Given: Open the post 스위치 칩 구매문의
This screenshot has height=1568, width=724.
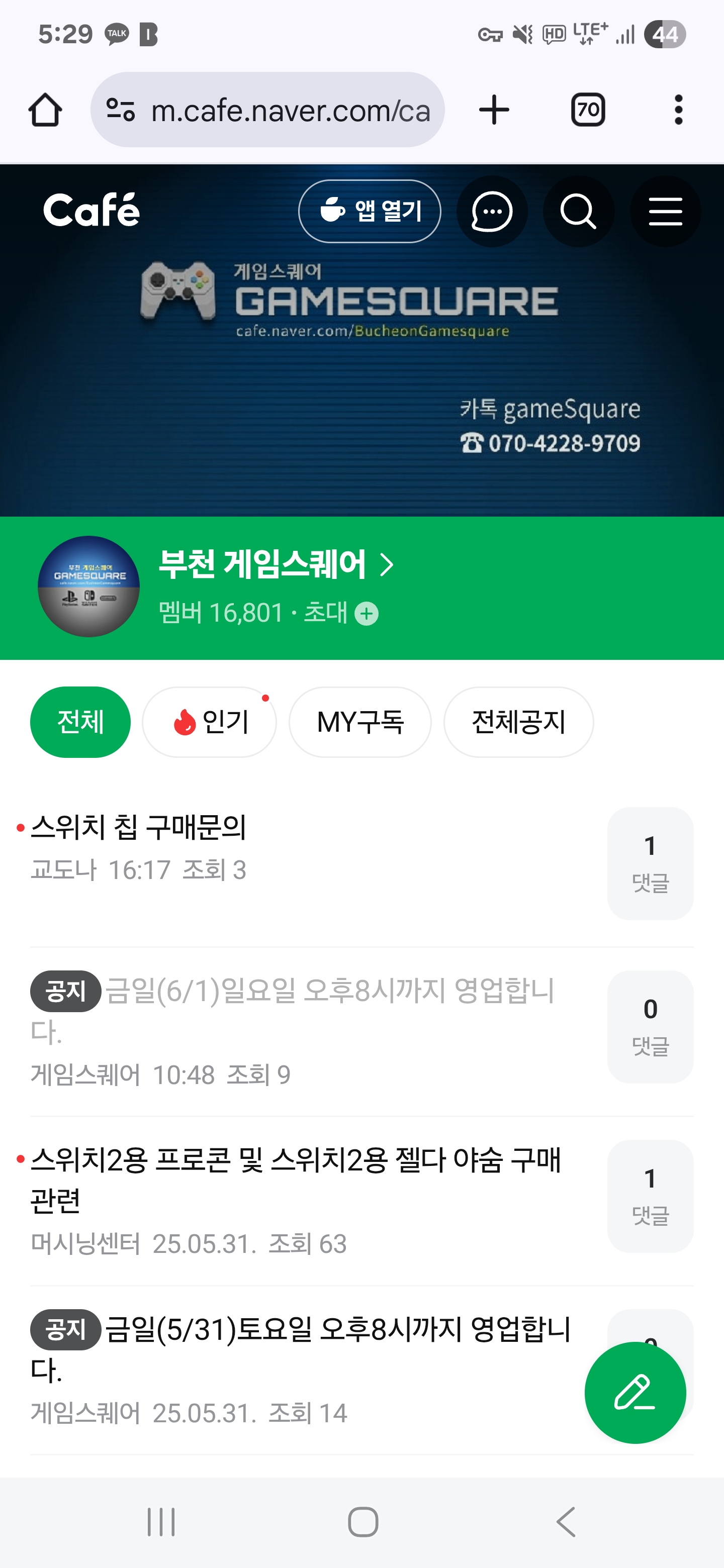Looking at the screenshot, I should pyautogui.click(x=139, y=828).
